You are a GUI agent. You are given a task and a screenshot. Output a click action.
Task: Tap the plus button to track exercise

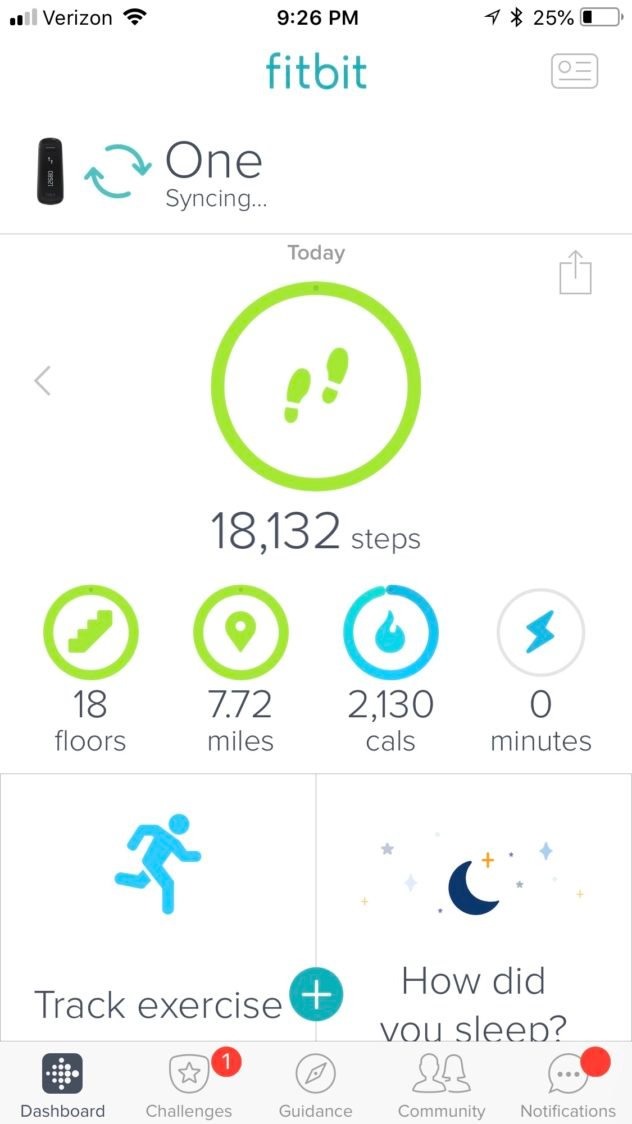pyautogui.click(x=316, y=994)
